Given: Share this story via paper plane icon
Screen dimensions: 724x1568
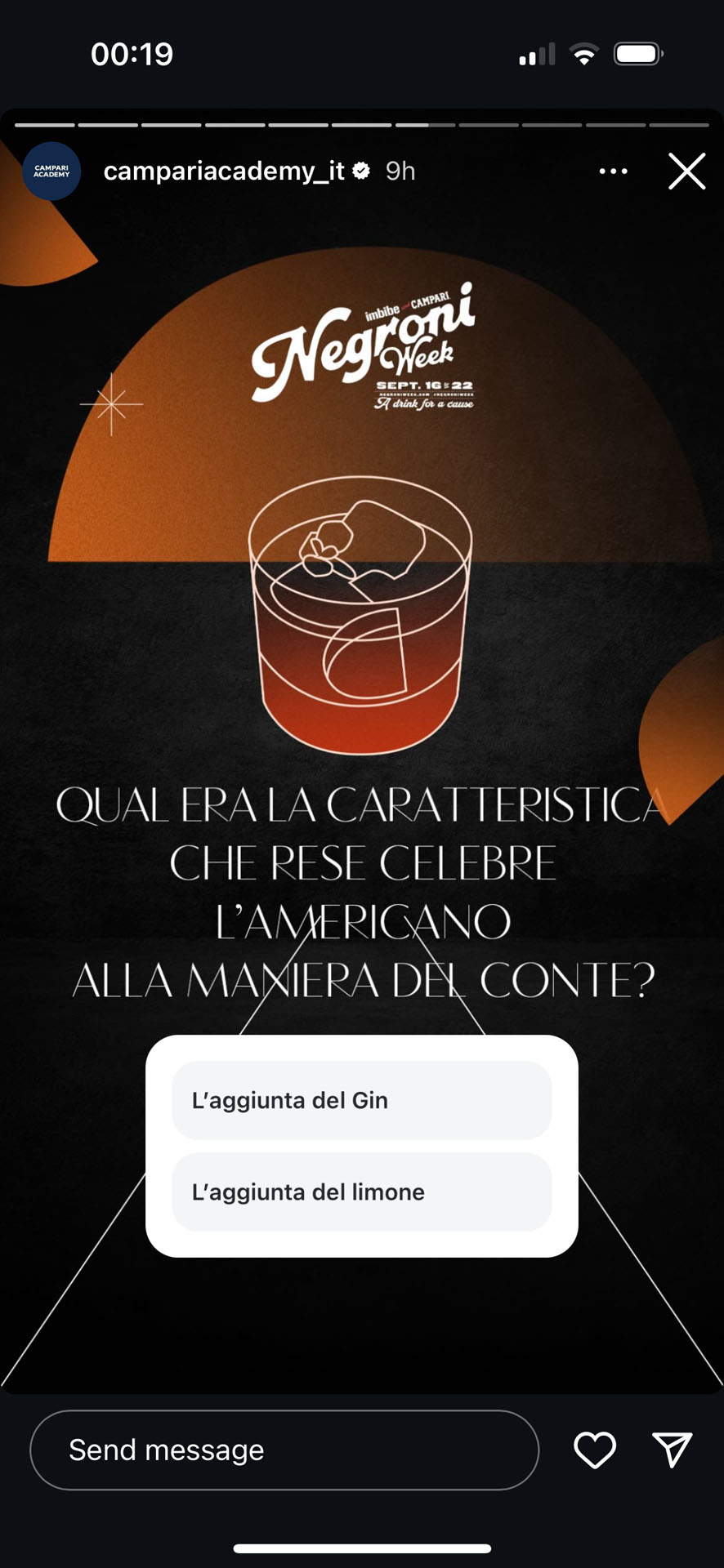Looking at the screenshot, I should [672, 1450].
